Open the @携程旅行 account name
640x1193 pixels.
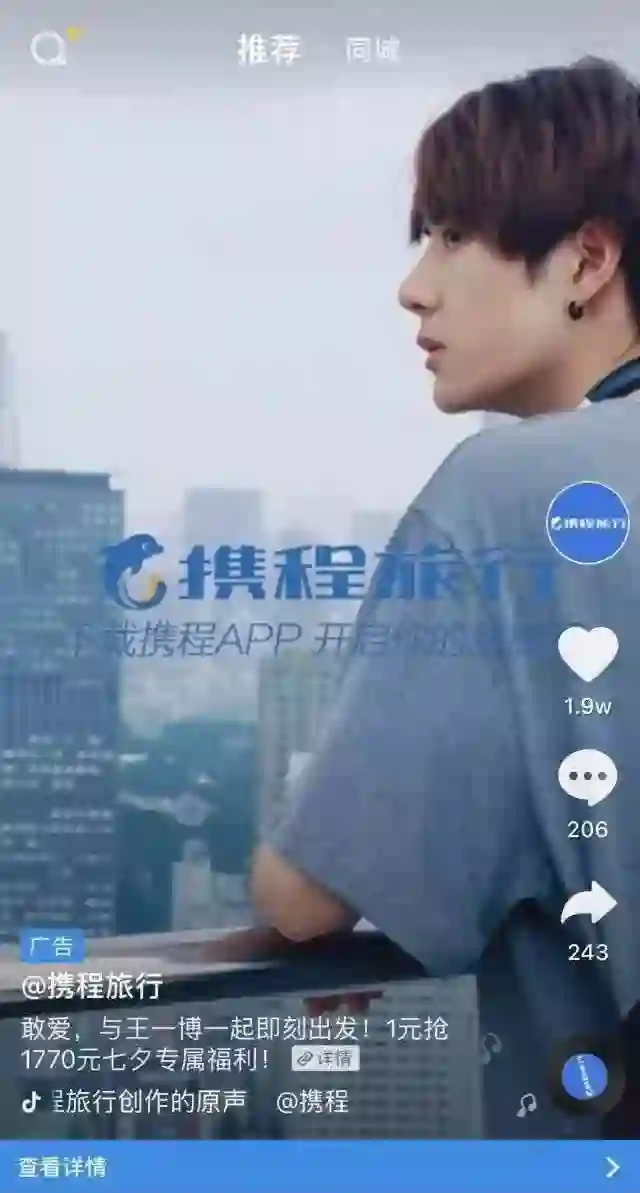pos(92,986)
